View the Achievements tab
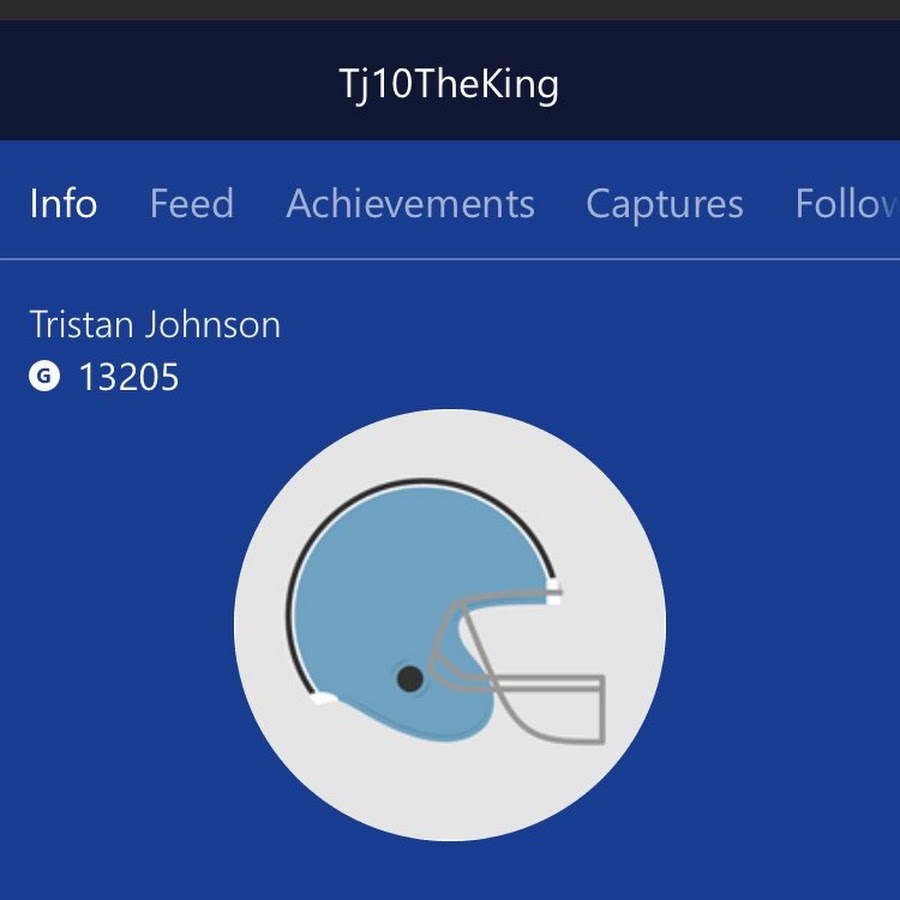 [410, 204]
